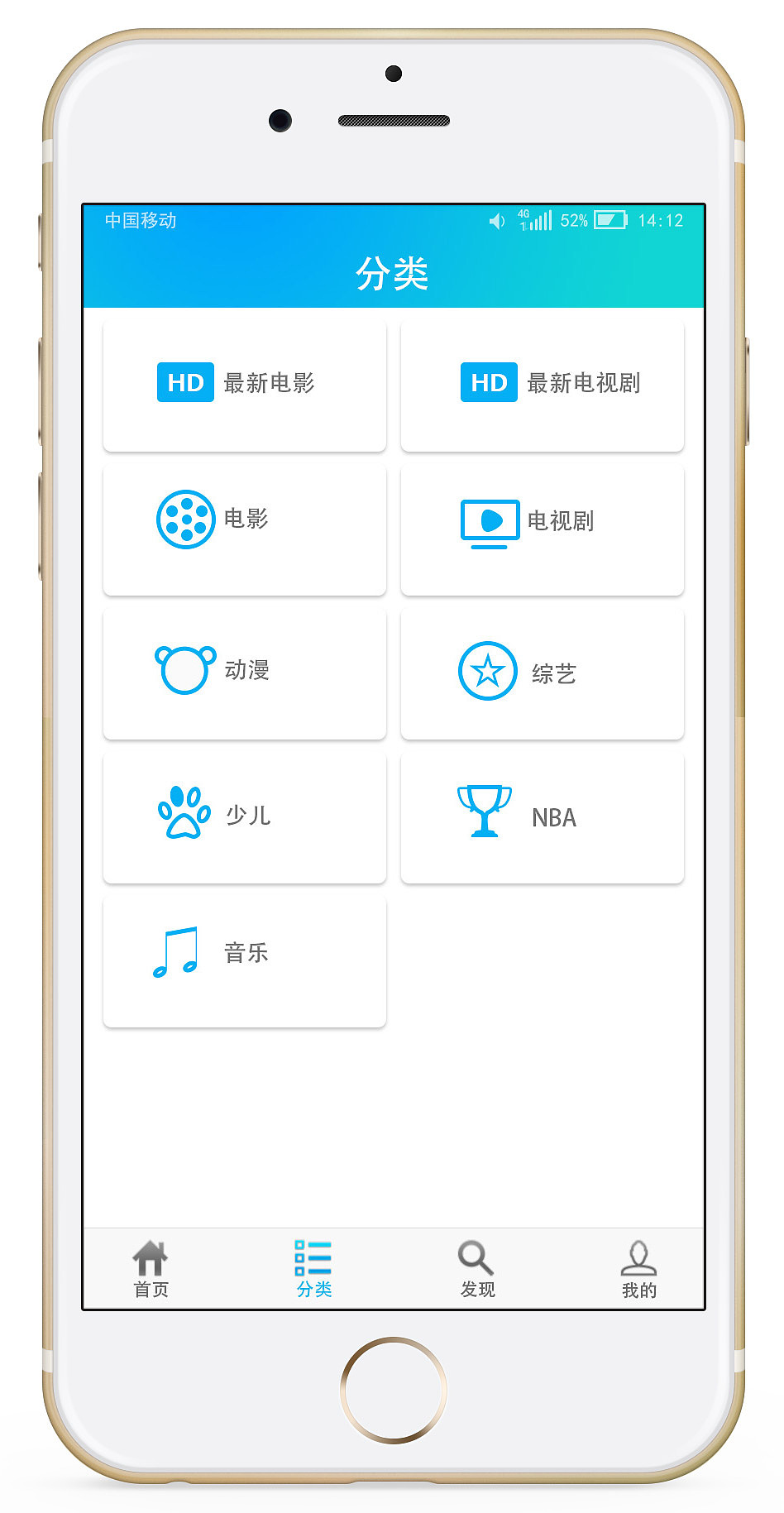Click the 动漫 bear face icon
The width and height of the screenshot is (784, 1513).
click(184, 667)
